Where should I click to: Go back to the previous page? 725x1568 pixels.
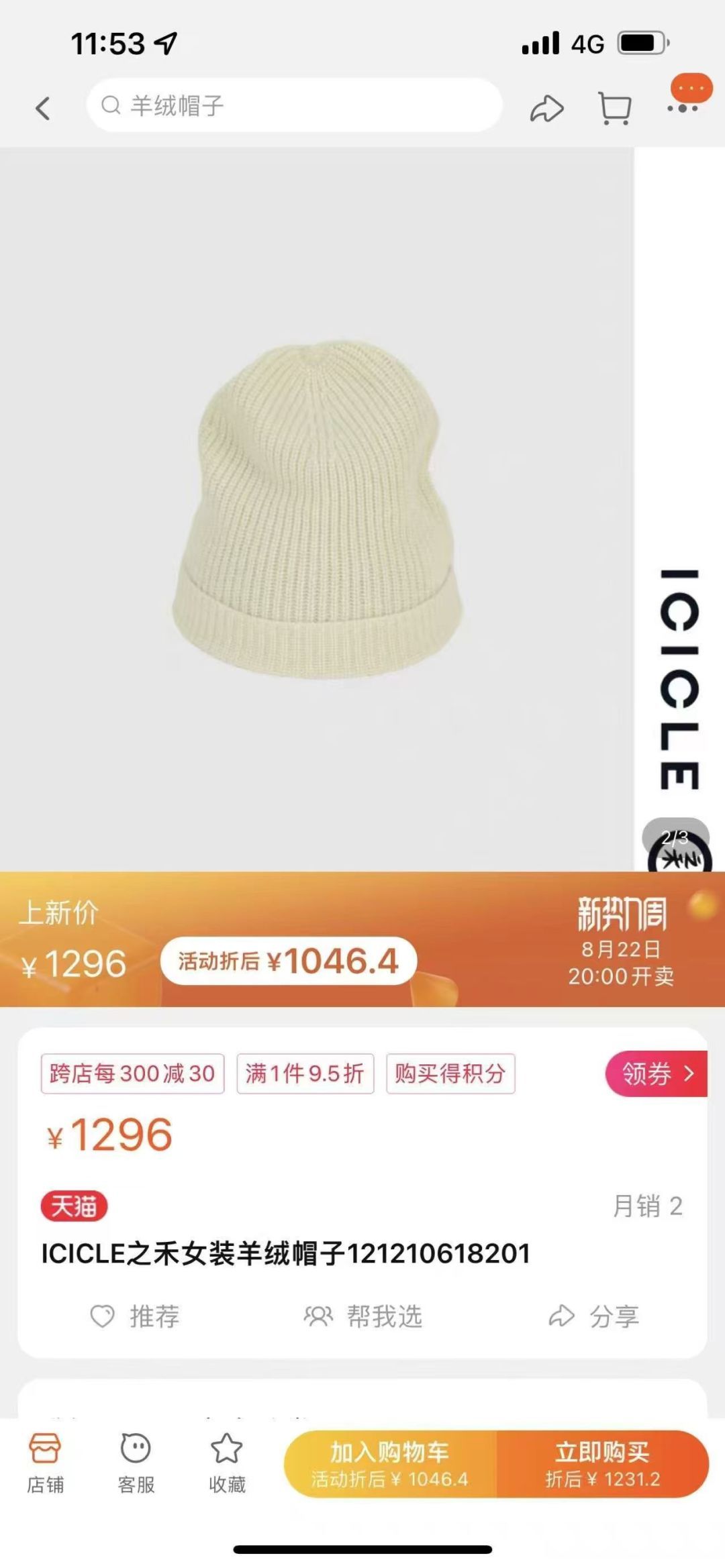click(43, 107)
